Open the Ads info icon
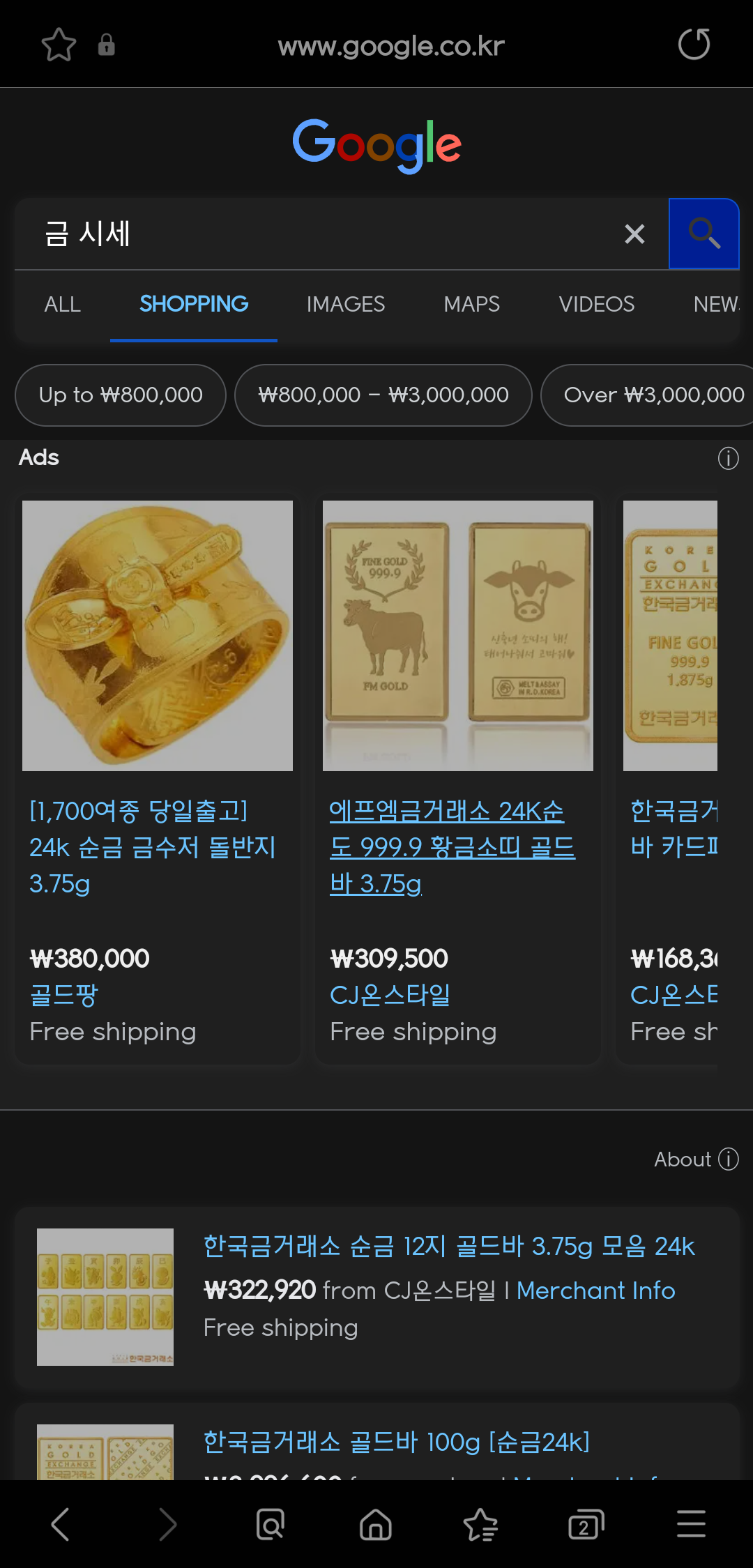Viewport: 753px width, 1568px height. [728, 459]
